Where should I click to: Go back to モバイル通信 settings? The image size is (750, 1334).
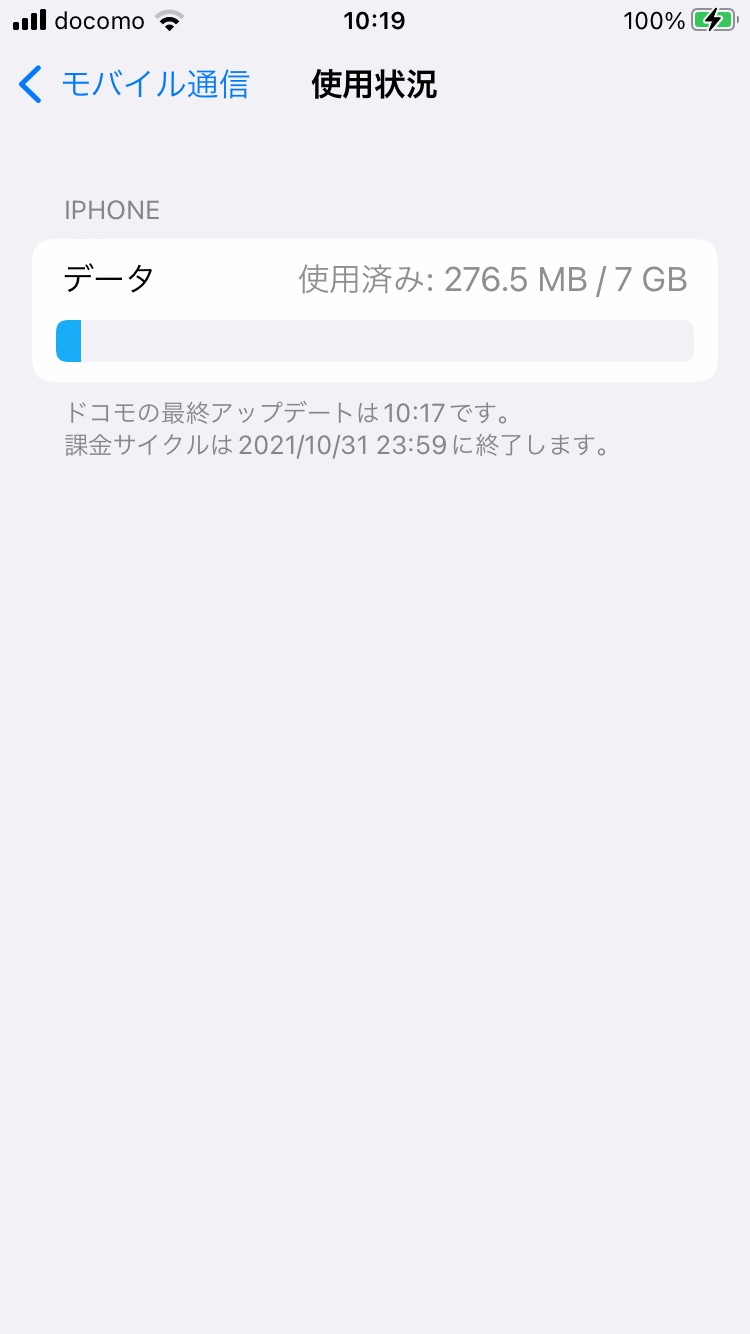(x=134, y=85)
